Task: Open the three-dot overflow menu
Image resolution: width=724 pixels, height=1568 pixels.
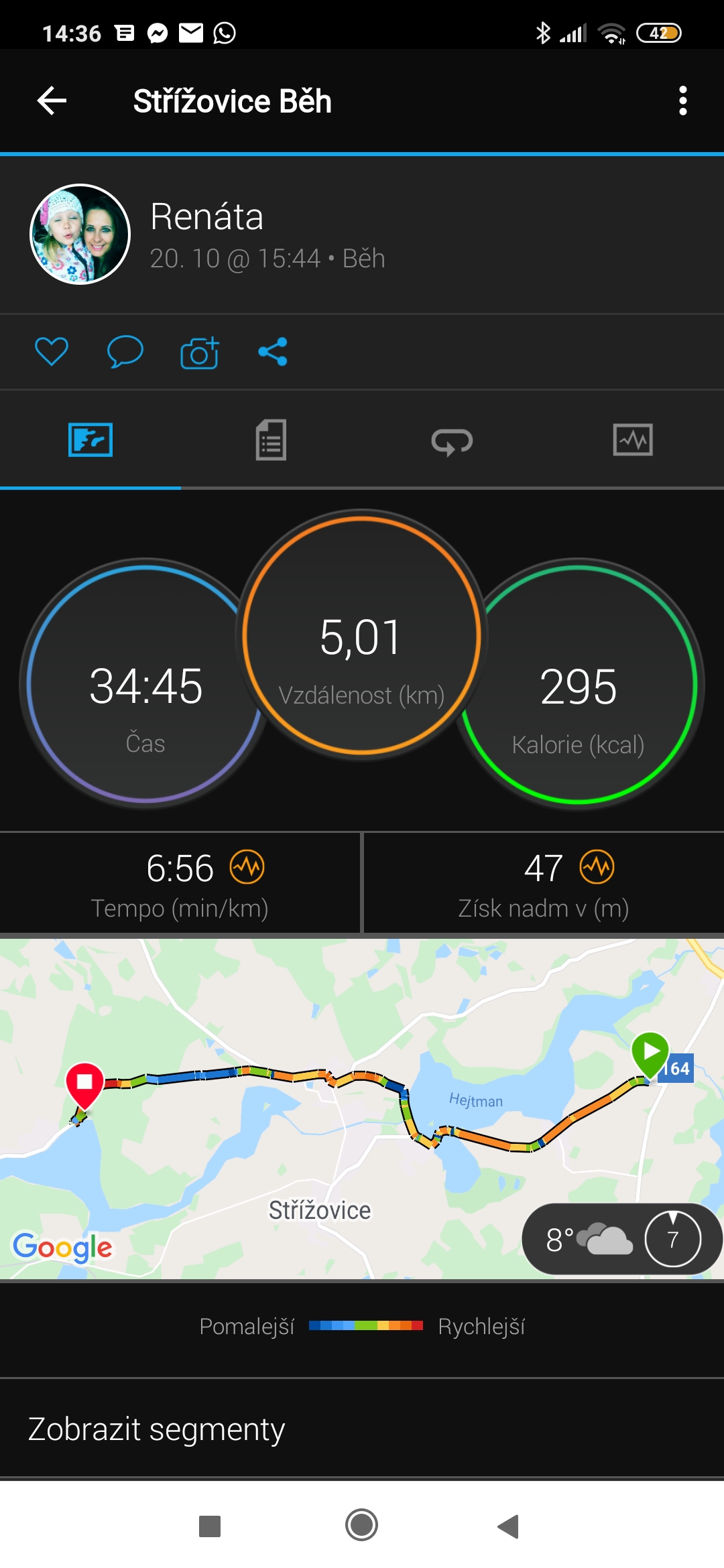Action: pos(682,101)
